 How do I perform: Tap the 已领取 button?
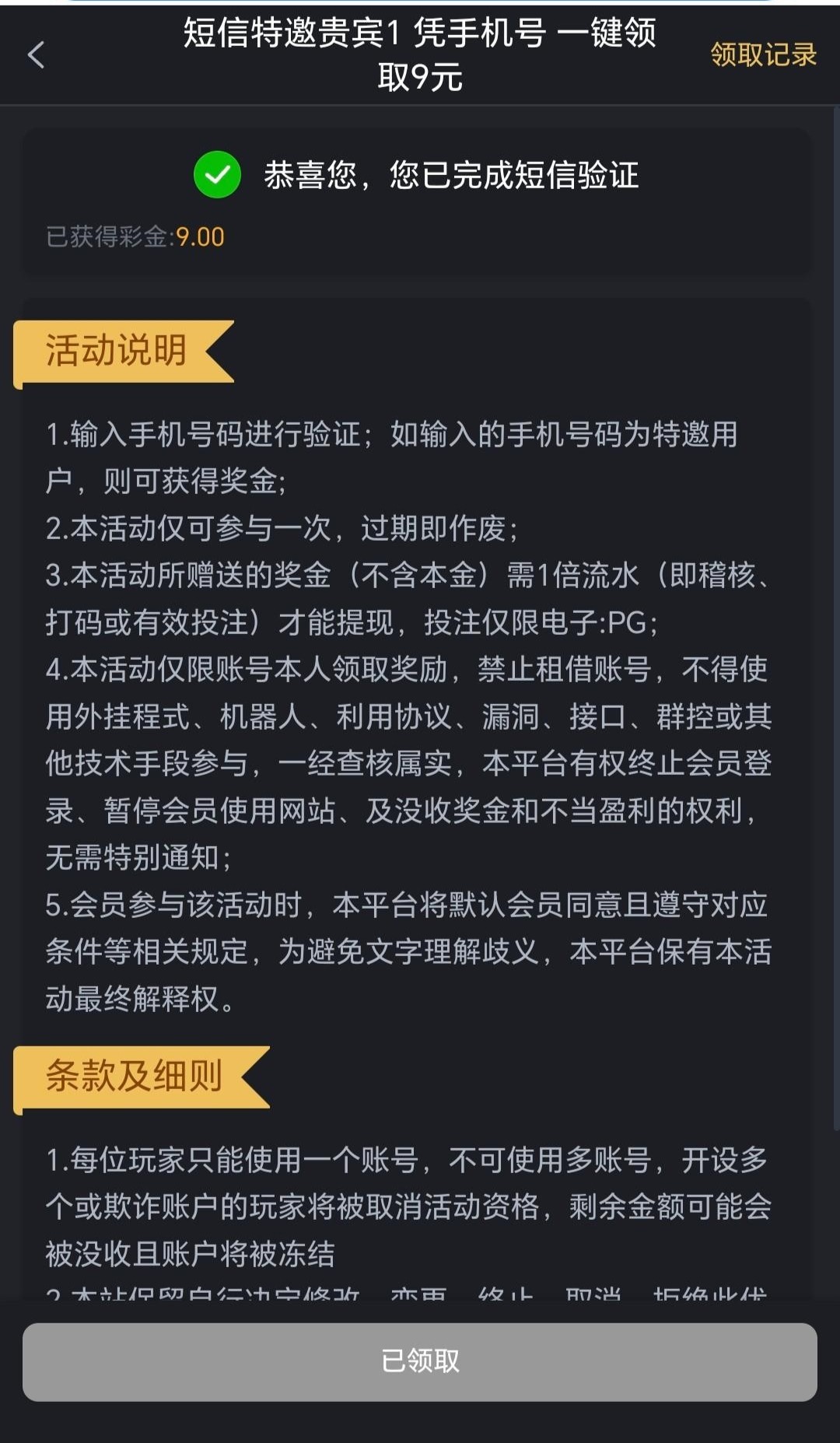(420, 1361)
